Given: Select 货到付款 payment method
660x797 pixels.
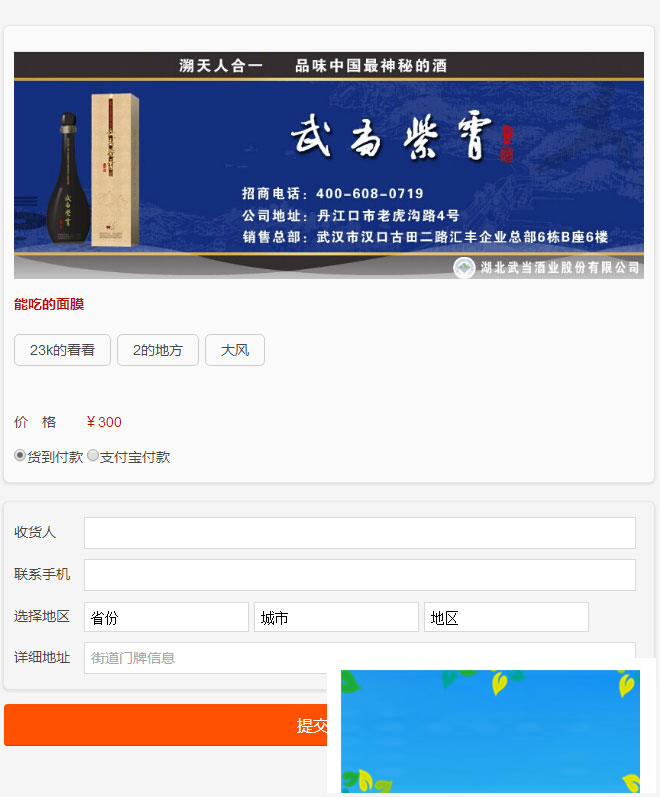Looking at the screenshot, I should click(20, 456).
